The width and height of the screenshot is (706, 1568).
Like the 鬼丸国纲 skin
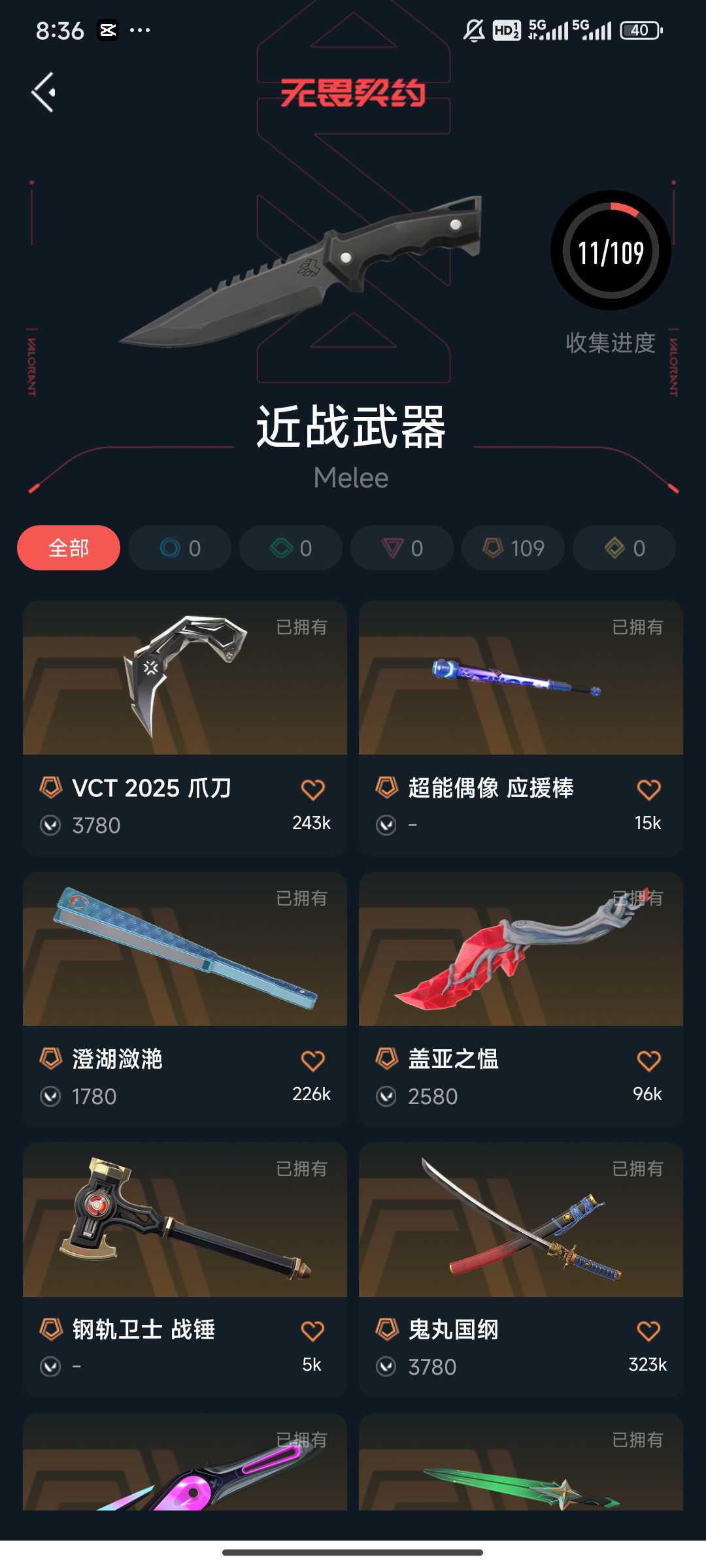[648, 1331]
